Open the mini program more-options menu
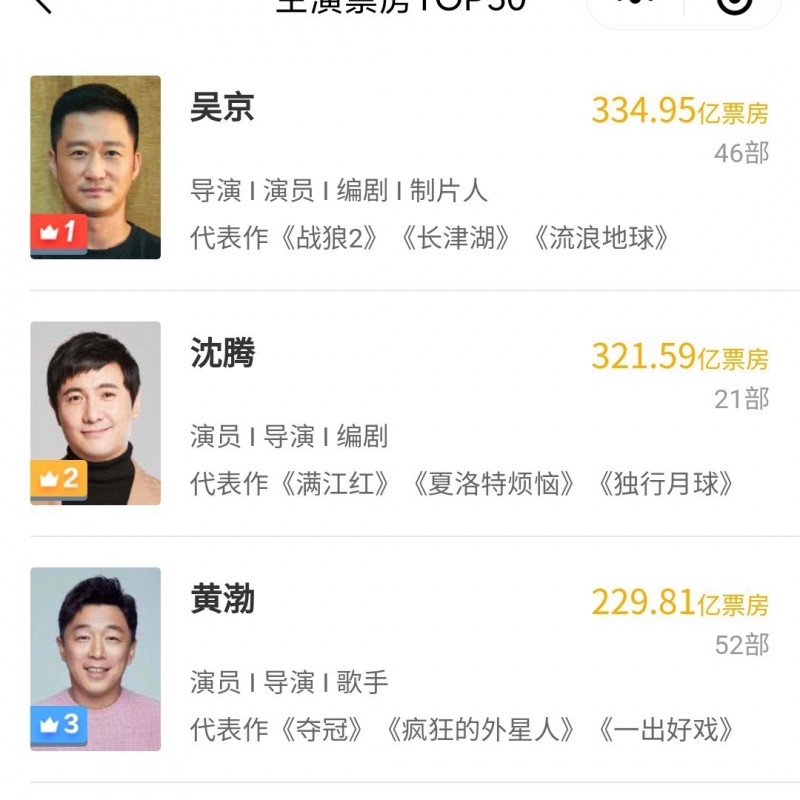This screenshot has width=800, height=800. pos(636,4)
